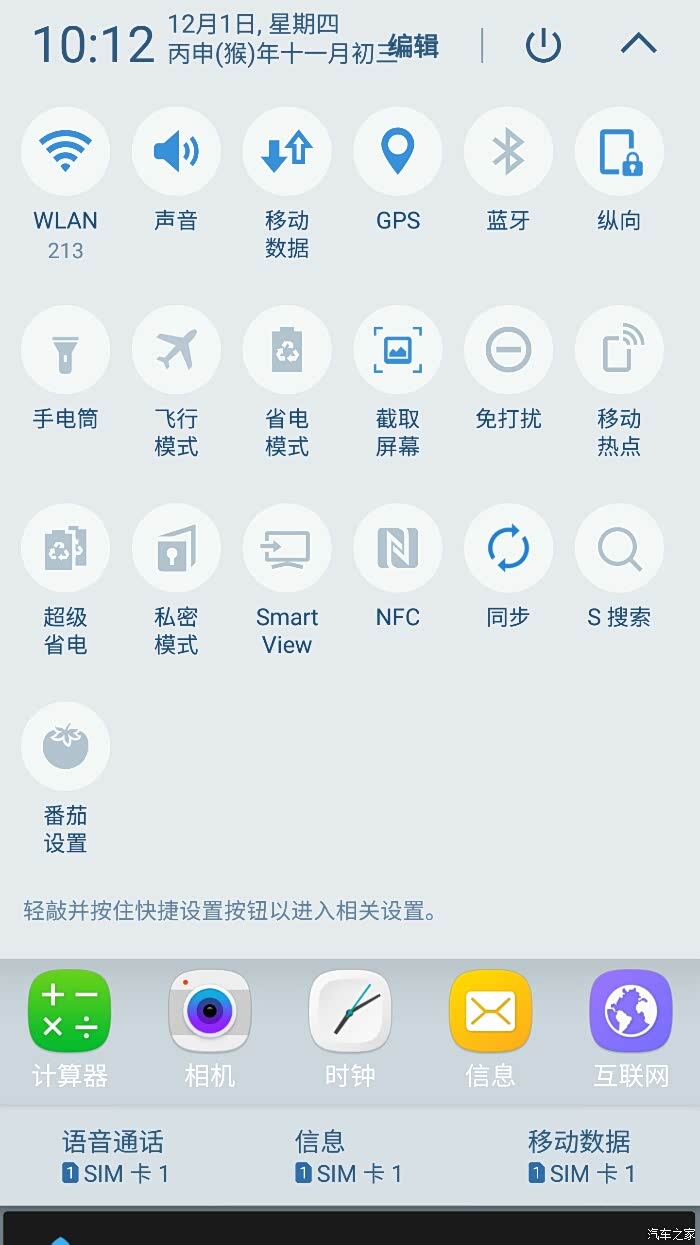
Task: Turn on 蓝牙 Bluetooth
Action: tap(508, 151)
